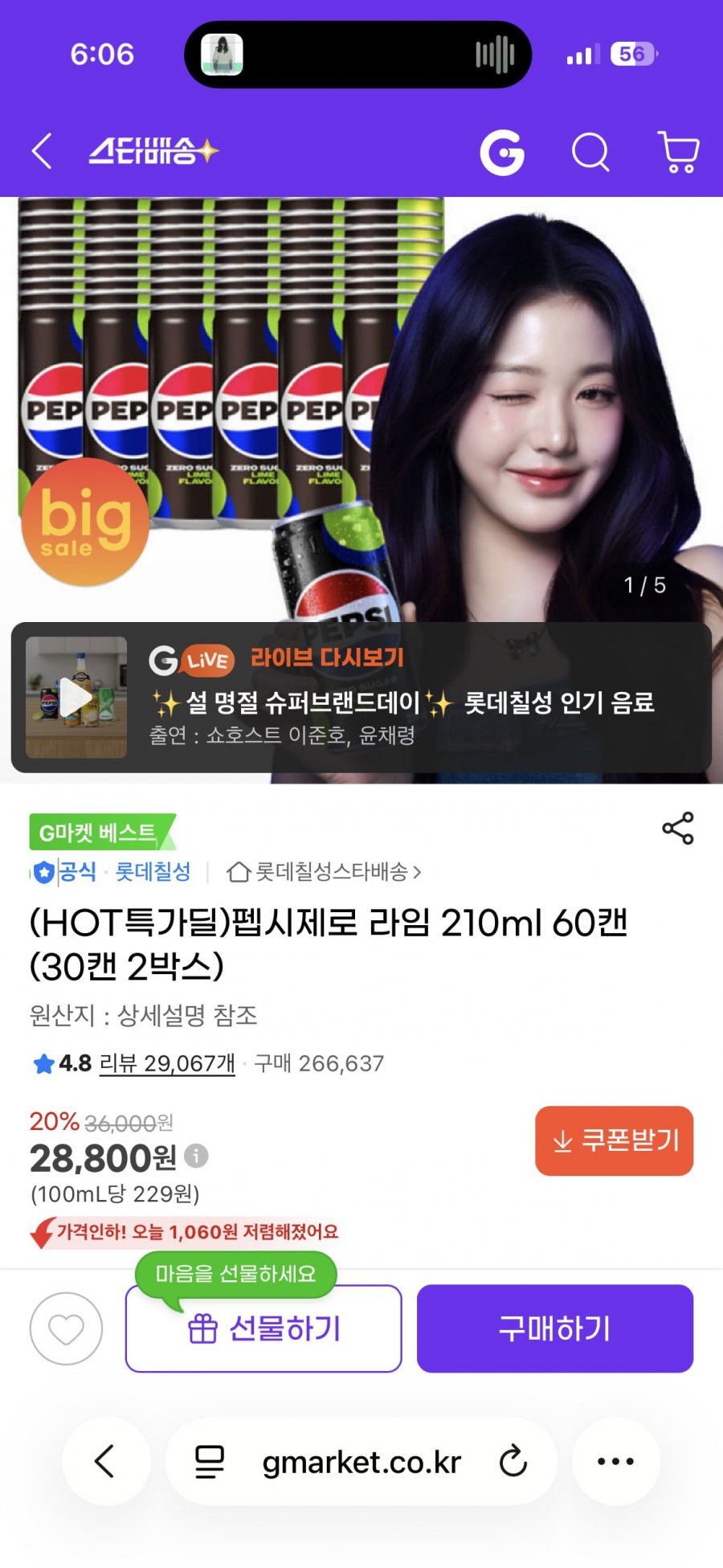This screenshot has width=723, height=1568.
Task: Play the G LIVE replay video
Action: (76, 697)
